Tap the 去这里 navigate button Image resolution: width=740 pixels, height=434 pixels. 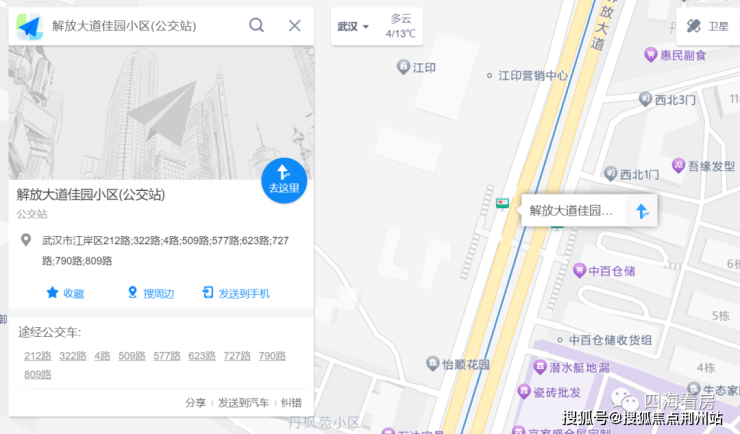(x=283, y=179)
